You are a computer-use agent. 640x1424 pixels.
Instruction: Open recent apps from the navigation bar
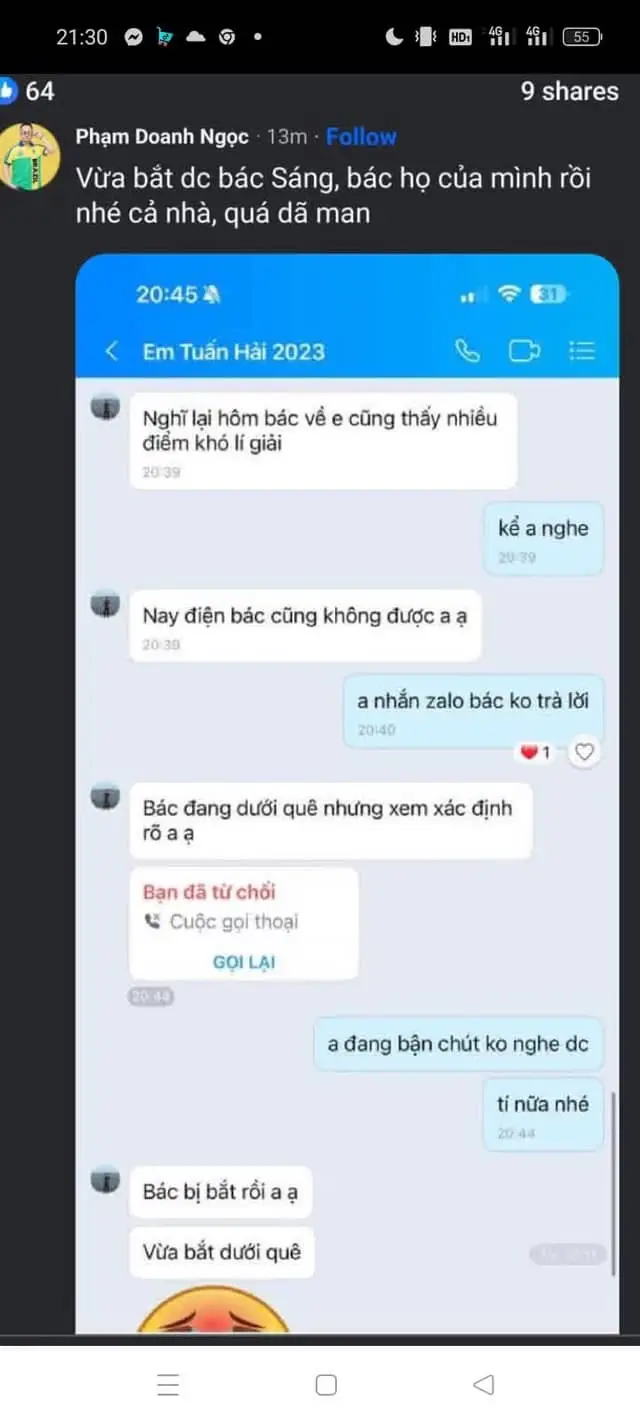[168, 1384]
